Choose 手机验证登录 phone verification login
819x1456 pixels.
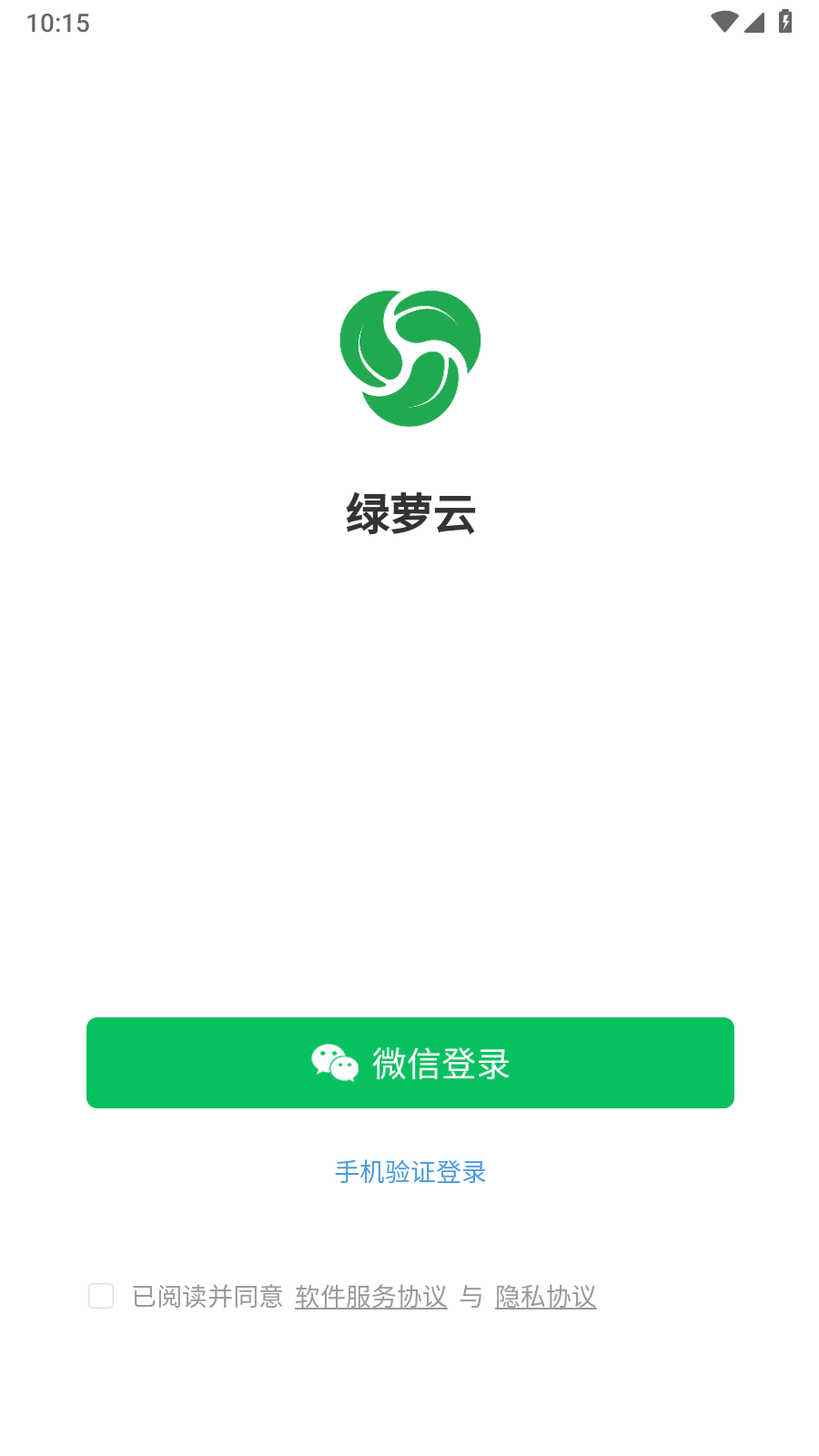(410, 1172)
